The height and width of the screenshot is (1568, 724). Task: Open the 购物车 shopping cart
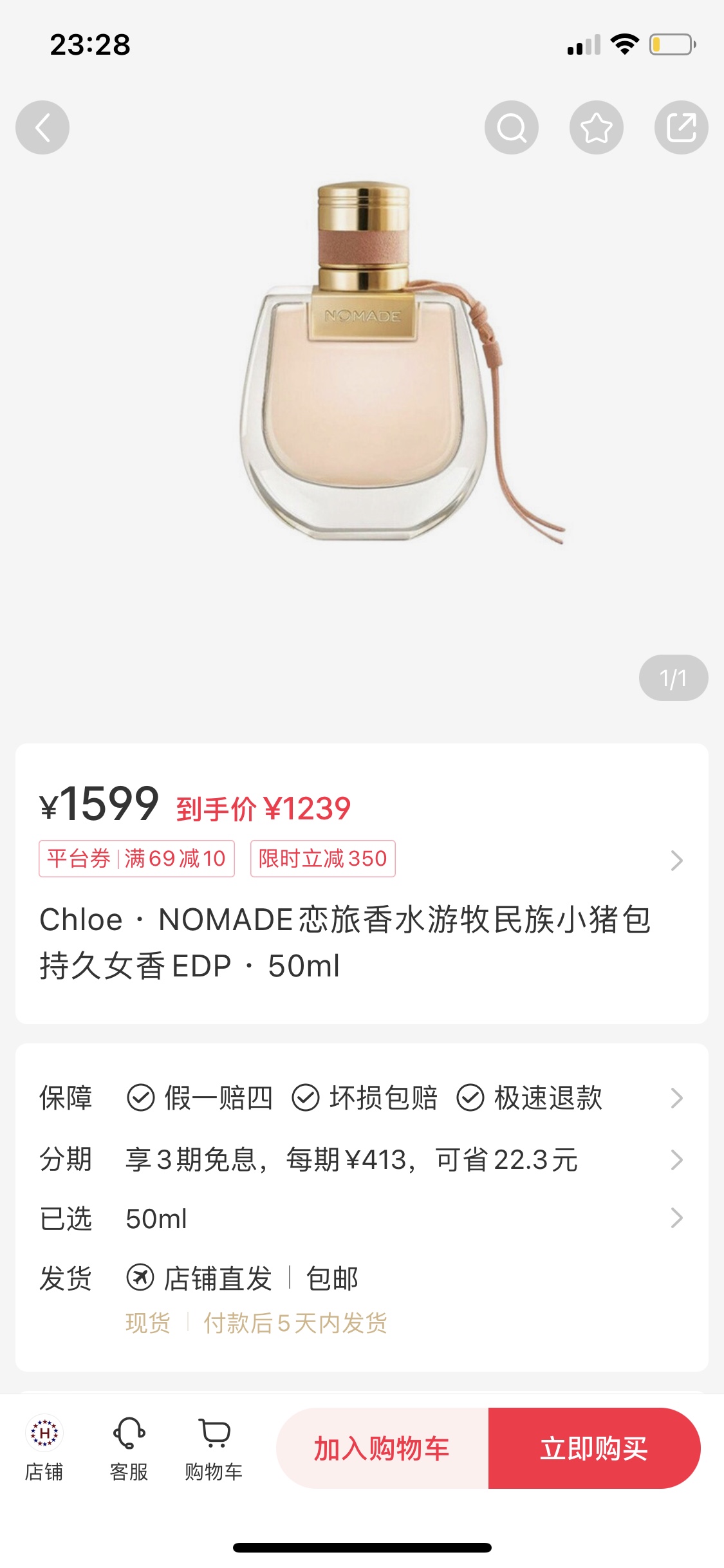(214, 1448)
